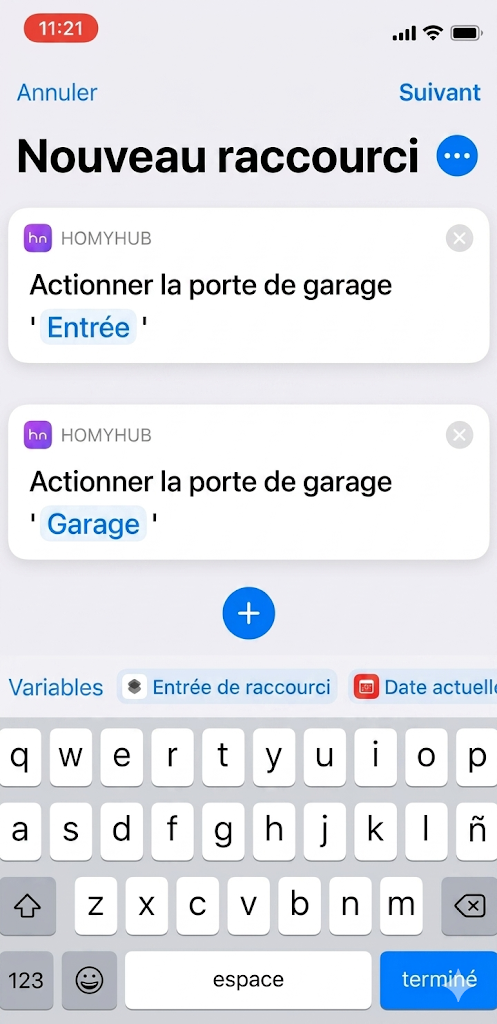Tap Suivant to continue
497x1024 pixels.
(x=440, y=92)
